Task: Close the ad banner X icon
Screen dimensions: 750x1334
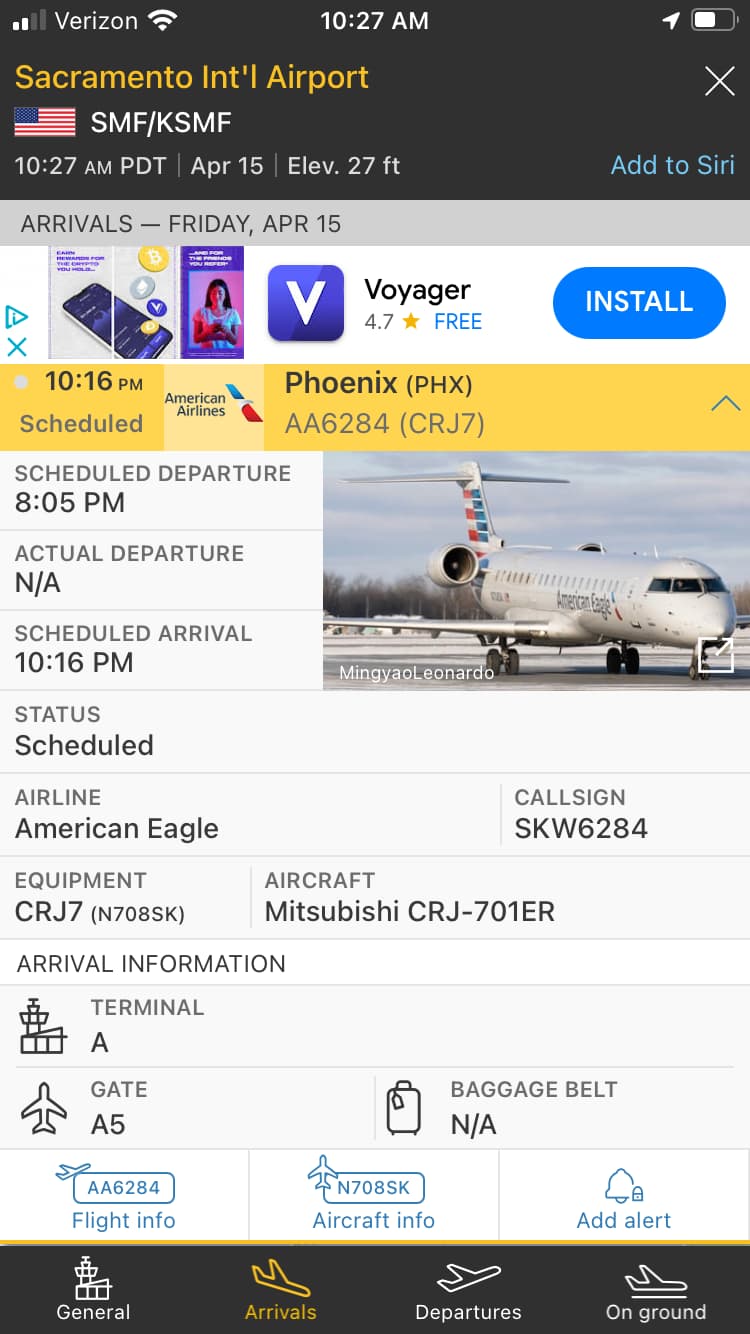Action: 17,347
